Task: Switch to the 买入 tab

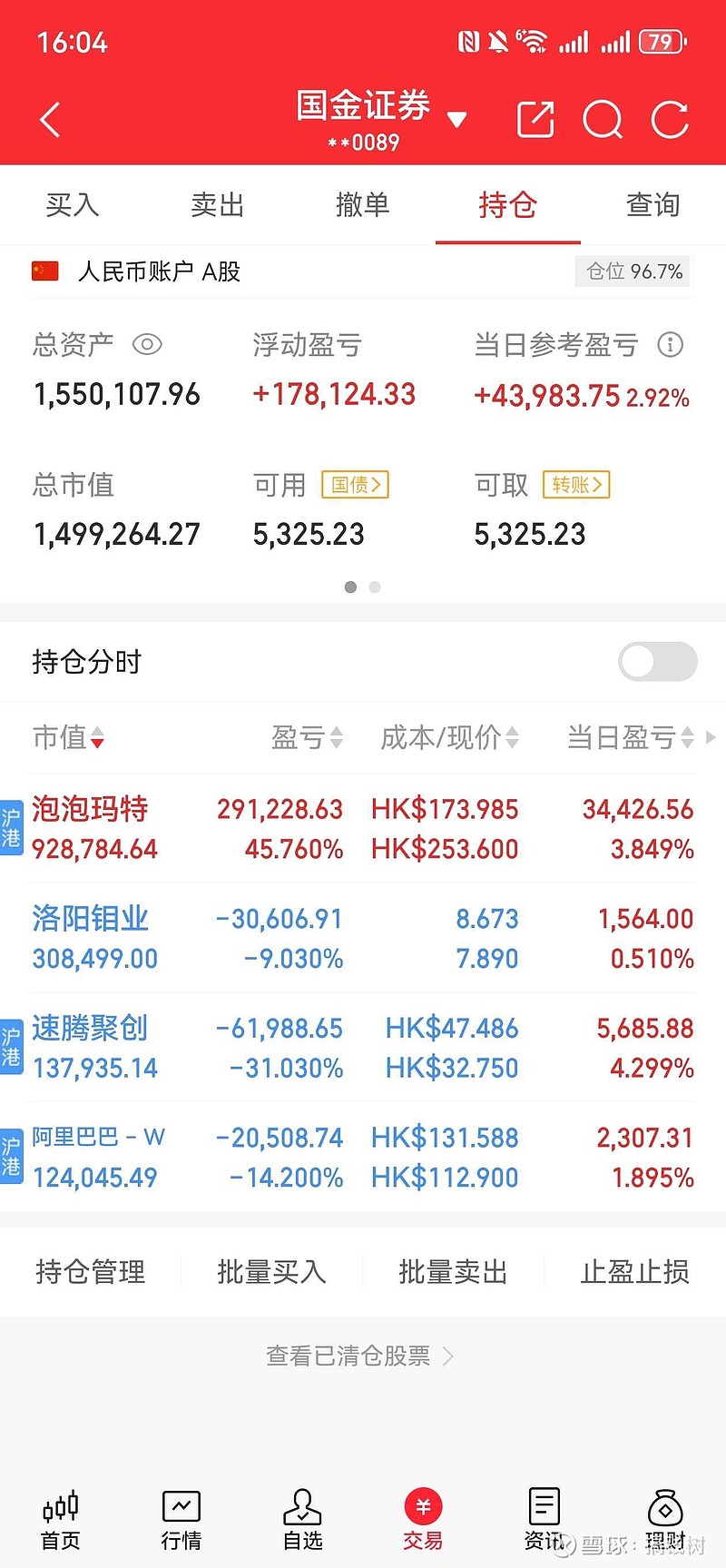Action: 72,205
